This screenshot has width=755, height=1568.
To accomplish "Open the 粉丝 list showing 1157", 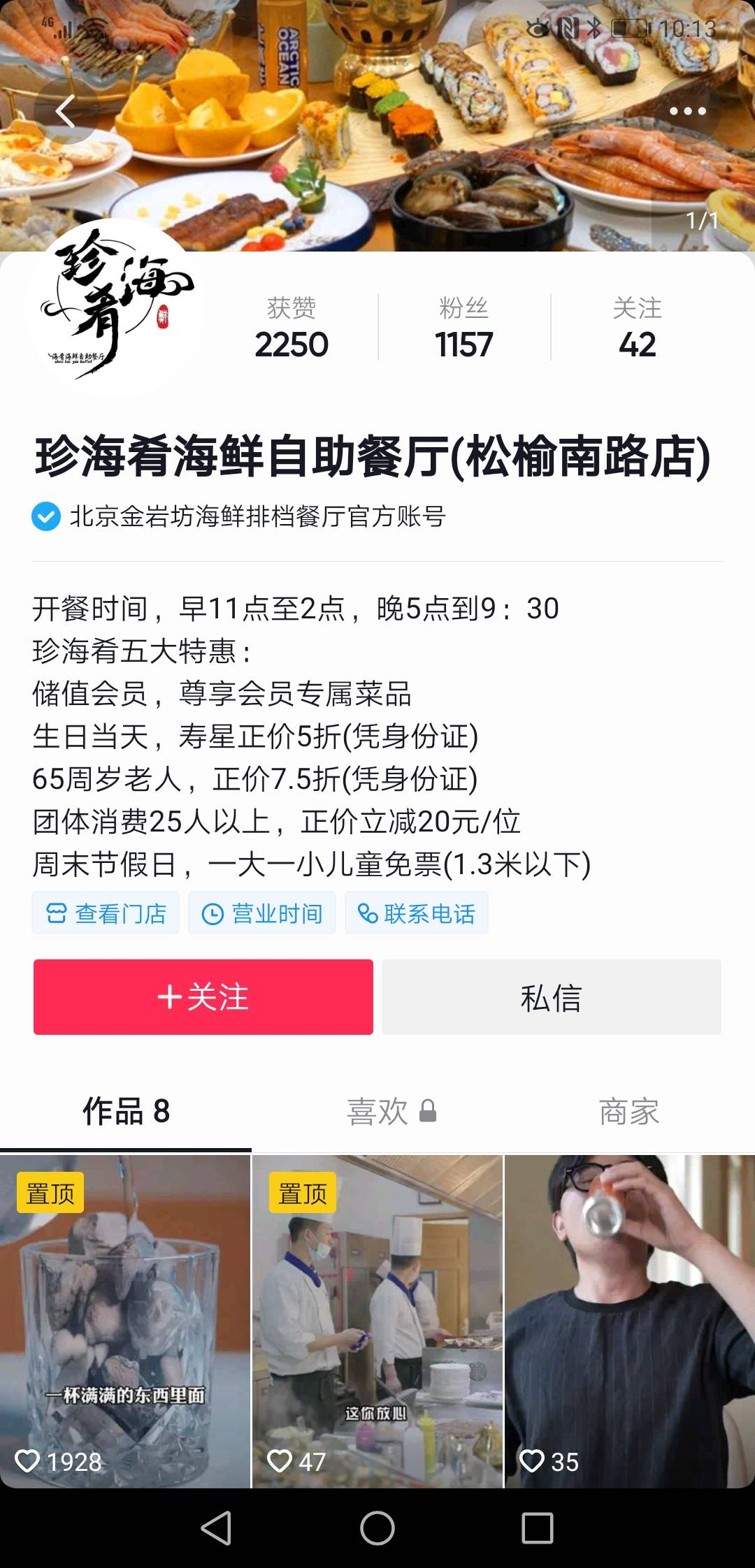I will pos(463,328).
